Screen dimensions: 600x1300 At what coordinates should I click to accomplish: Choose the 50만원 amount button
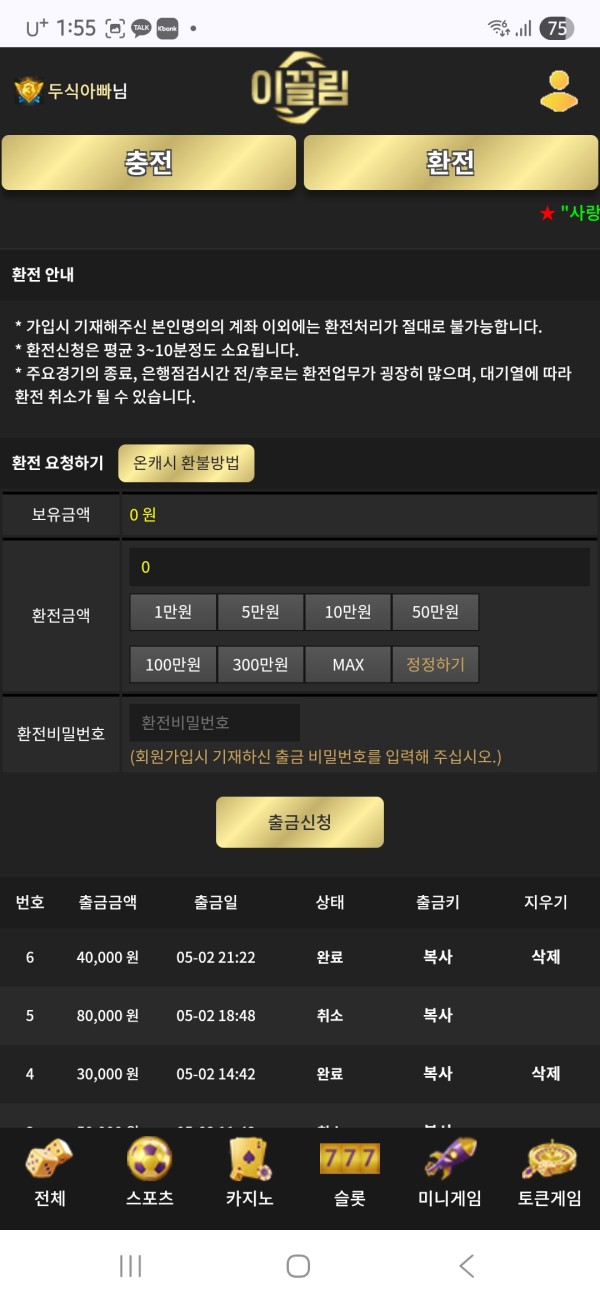tap(434, 612)
